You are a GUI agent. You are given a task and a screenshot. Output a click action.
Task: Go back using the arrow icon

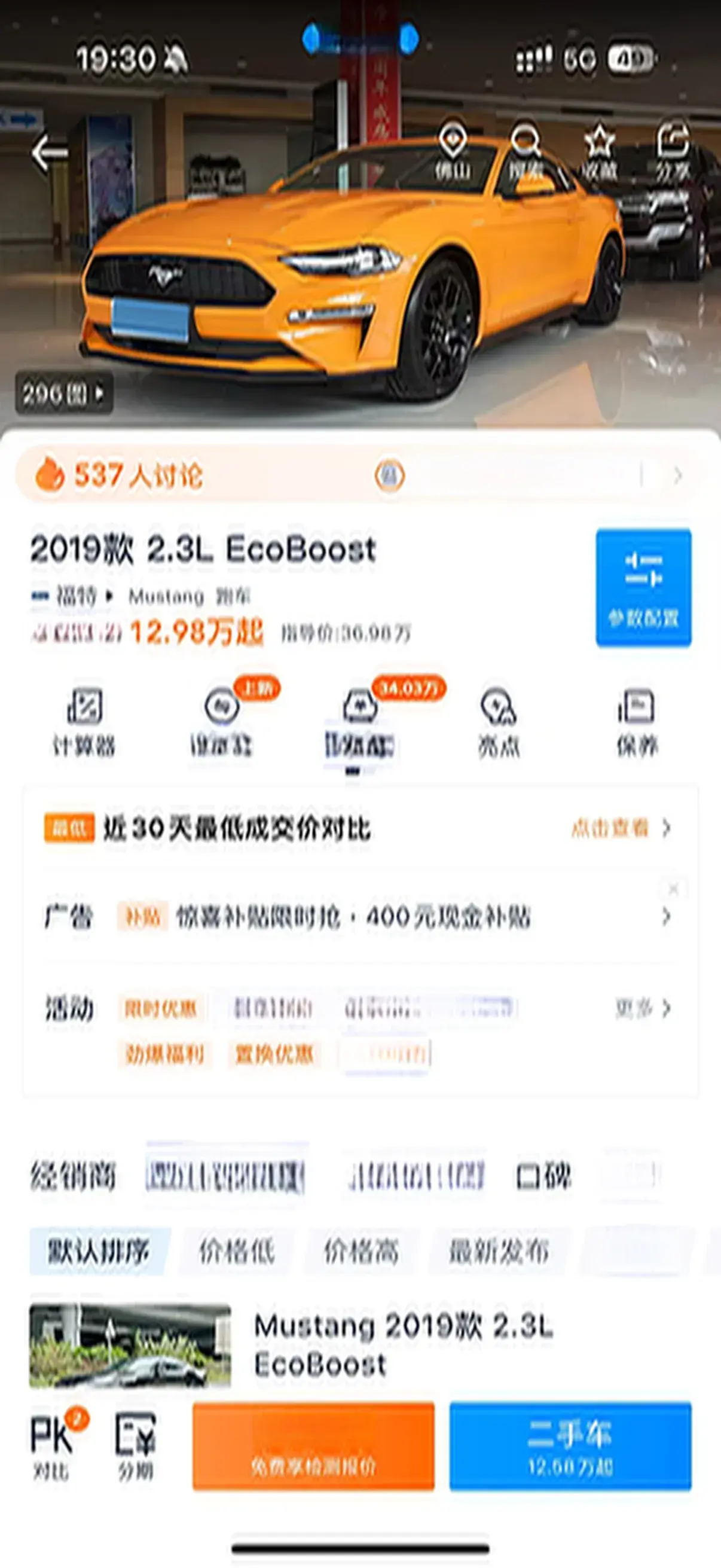click(50, 153)
